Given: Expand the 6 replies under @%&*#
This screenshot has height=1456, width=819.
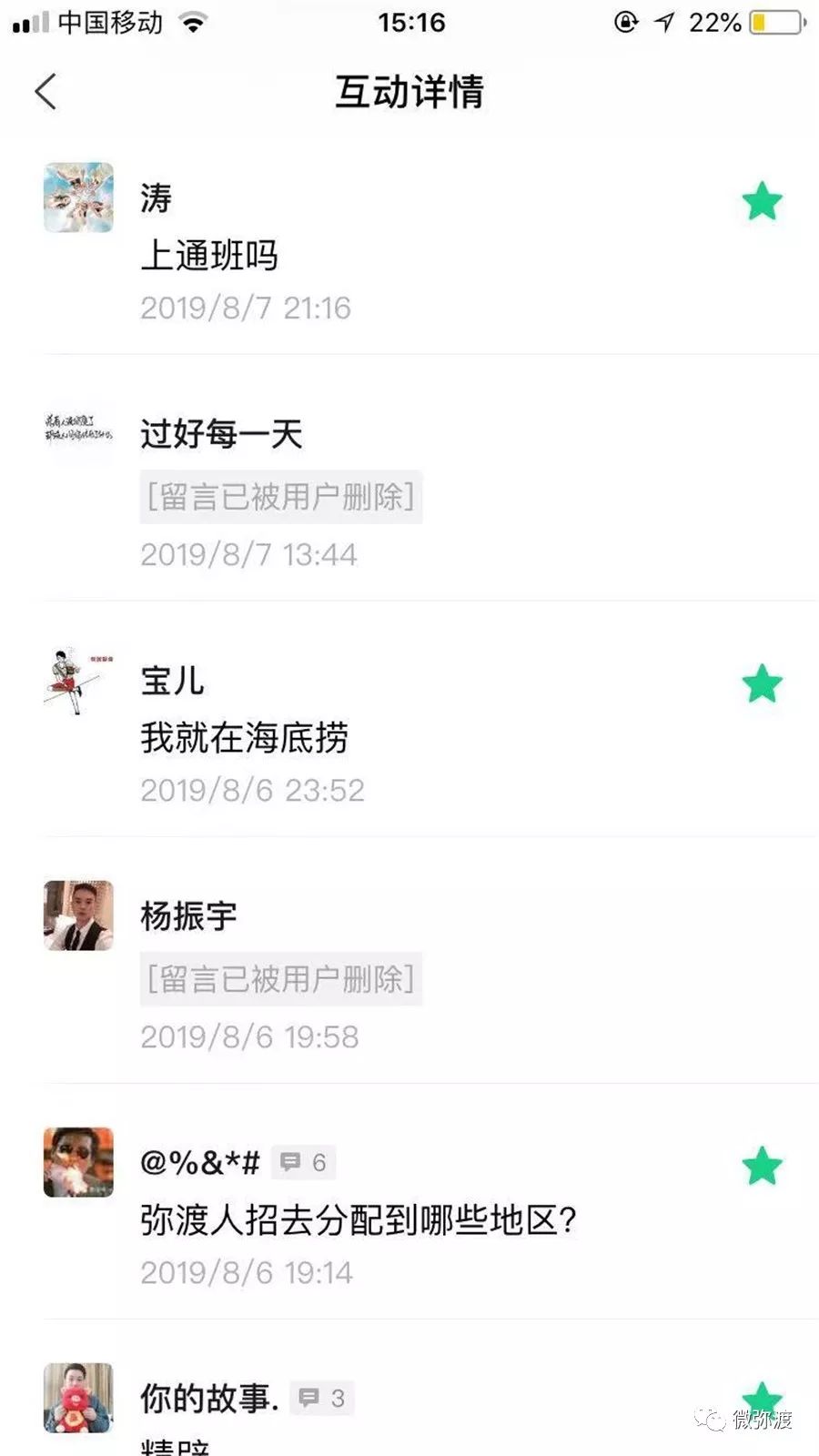Looking at the screenshot, I should (x=303, y=1163).
